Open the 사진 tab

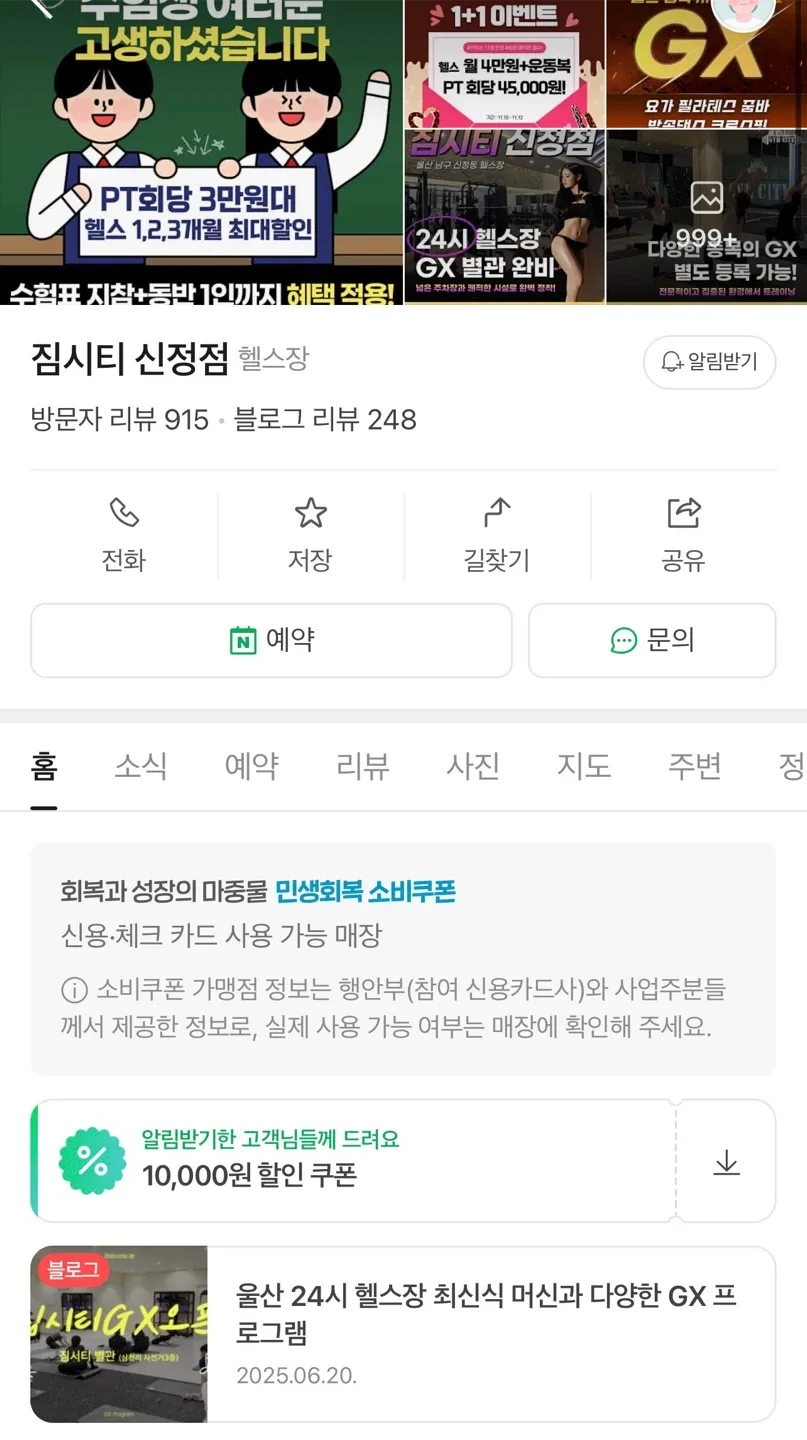coord(473,767)
